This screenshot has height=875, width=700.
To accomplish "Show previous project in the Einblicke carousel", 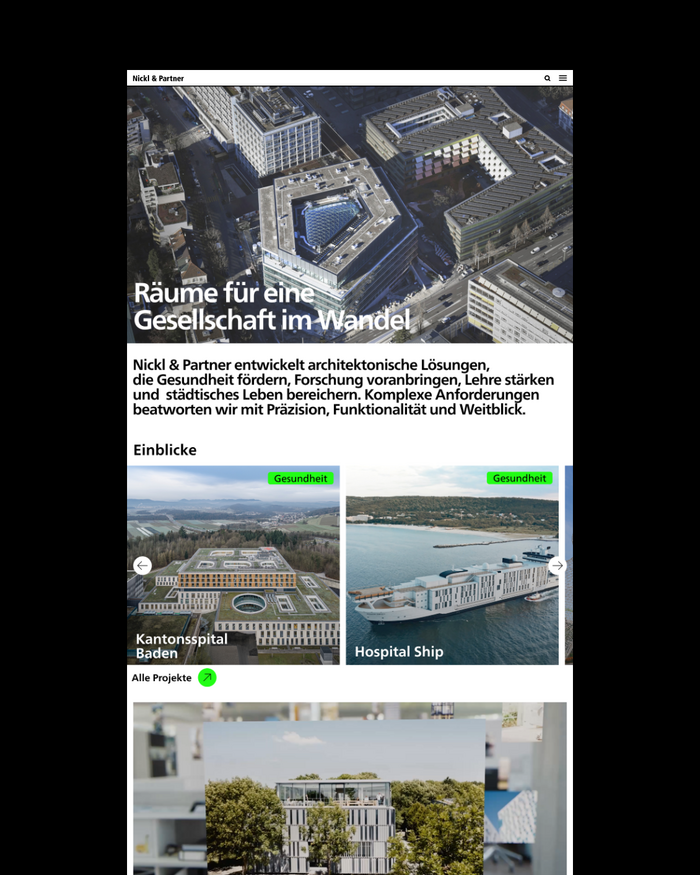I will tap(143, 565).
